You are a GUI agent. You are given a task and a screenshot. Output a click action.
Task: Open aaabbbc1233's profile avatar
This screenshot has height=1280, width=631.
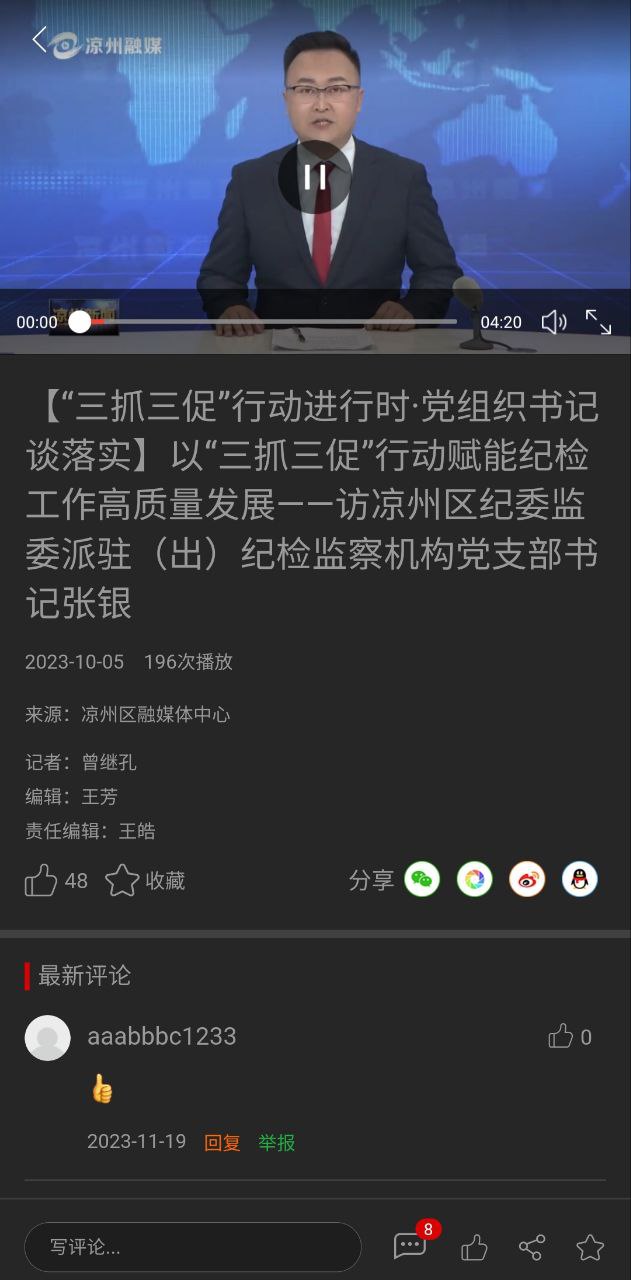coord(47,1038)
